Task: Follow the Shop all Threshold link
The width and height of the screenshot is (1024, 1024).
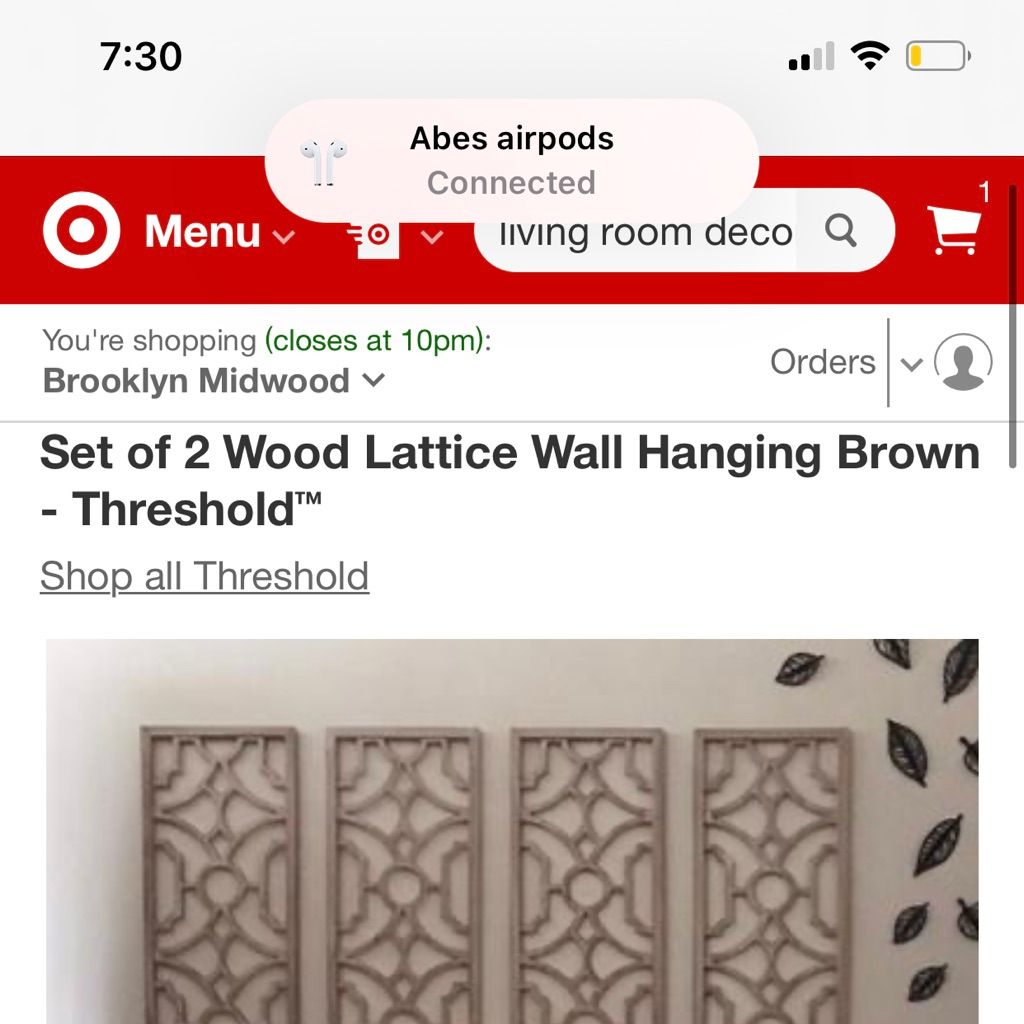Action: pyautogui.click(x=204, y=576)
